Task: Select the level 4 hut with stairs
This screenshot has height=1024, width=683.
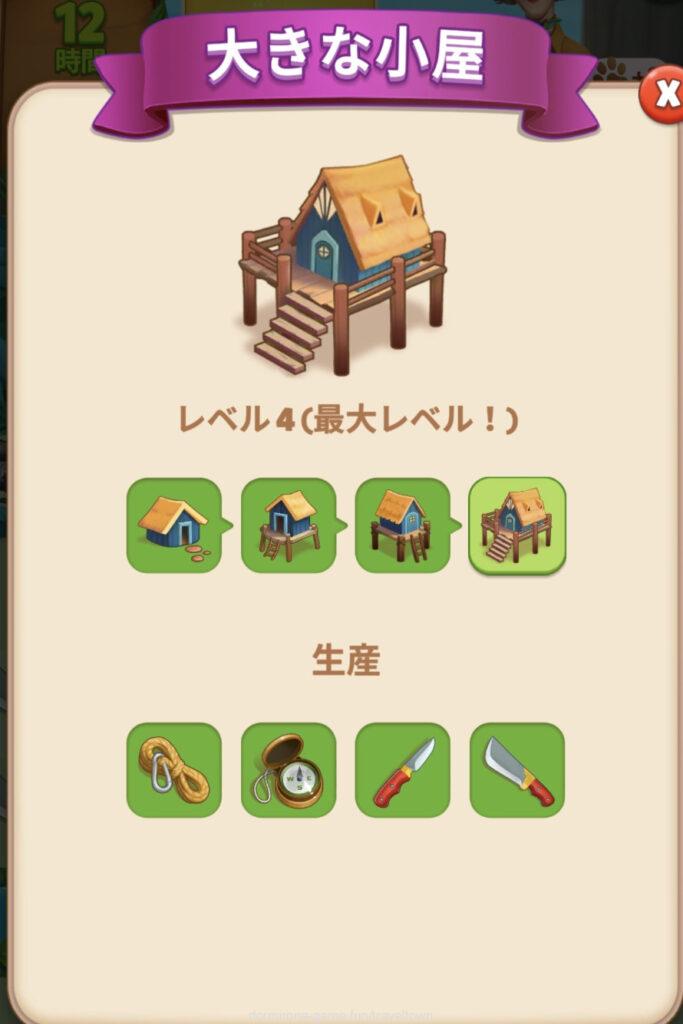Action: pos(517,525)
